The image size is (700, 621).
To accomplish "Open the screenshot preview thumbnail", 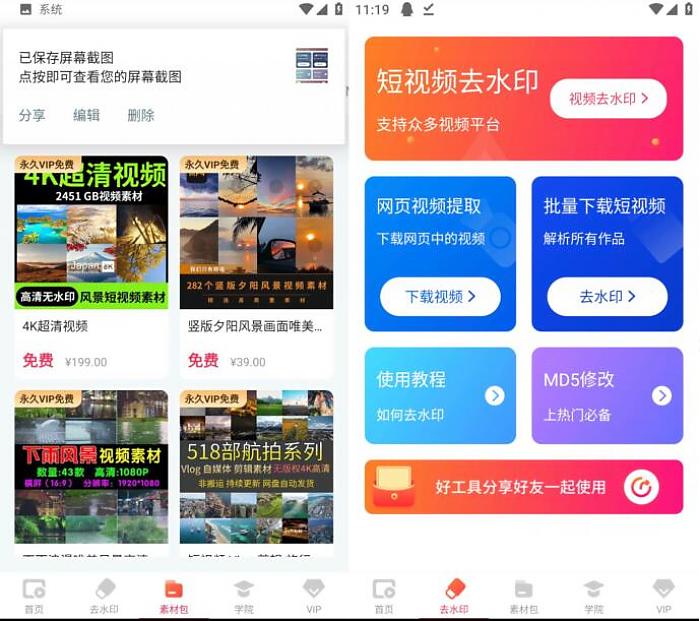I will 312,65.
